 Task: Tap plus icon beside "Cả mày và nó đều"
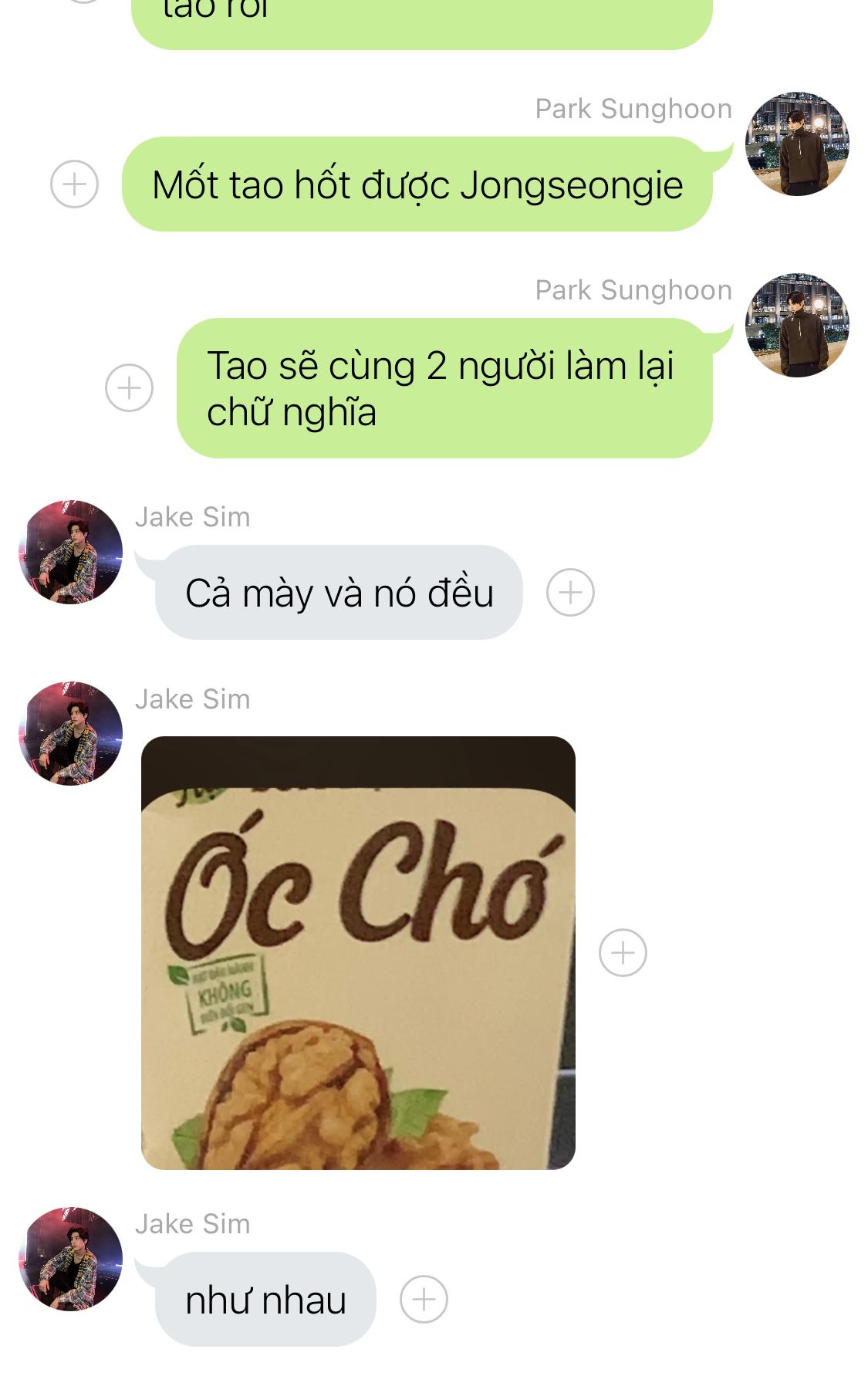point(570,593)
